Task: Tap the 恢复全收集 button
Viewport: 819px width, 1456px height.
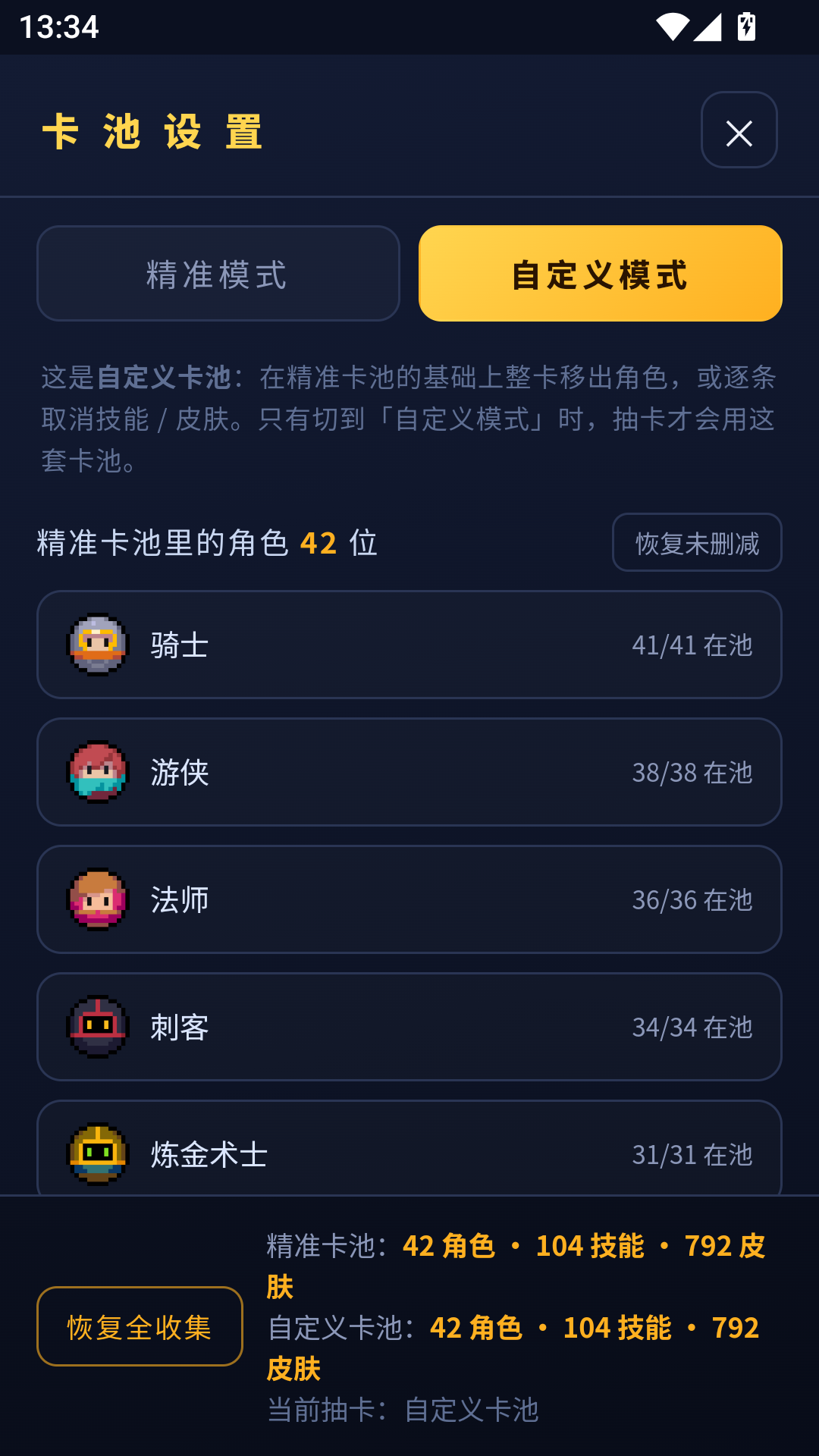Action: click(x=140, y=1326)
